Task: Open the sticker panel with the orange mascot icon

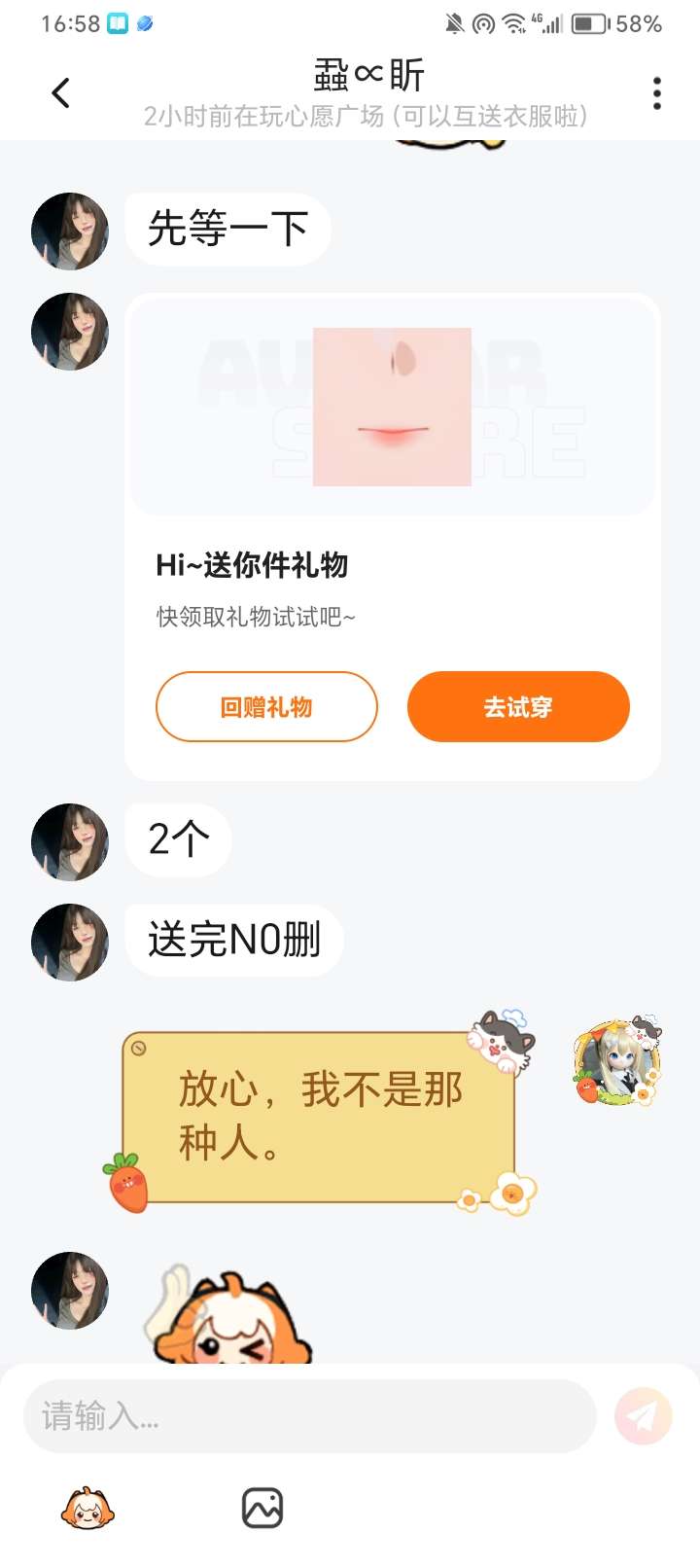Action: (x=87, y=1509)
